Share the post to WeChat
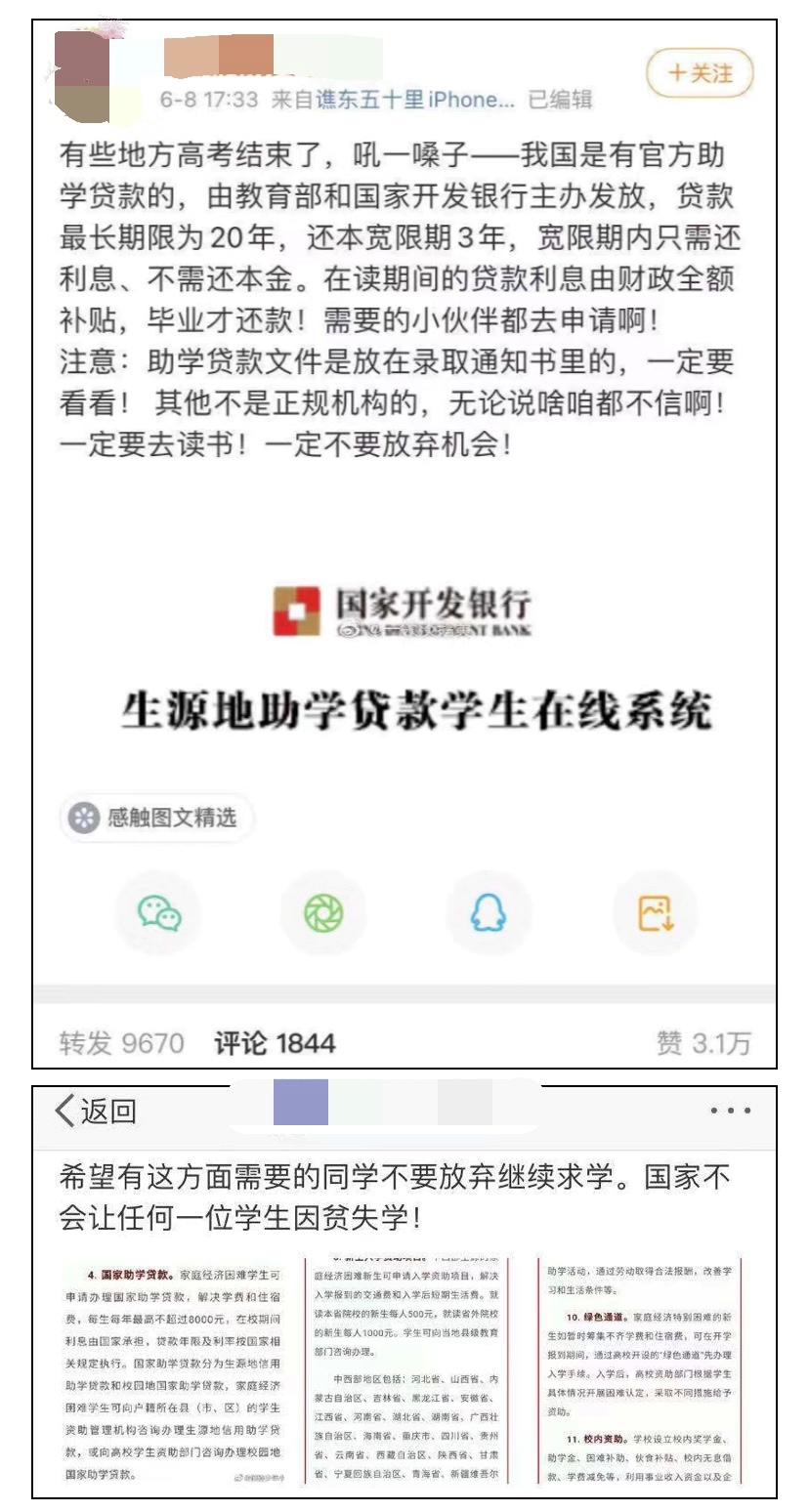The height and width of the screenshot is (1512, 809). pos(159,913)
